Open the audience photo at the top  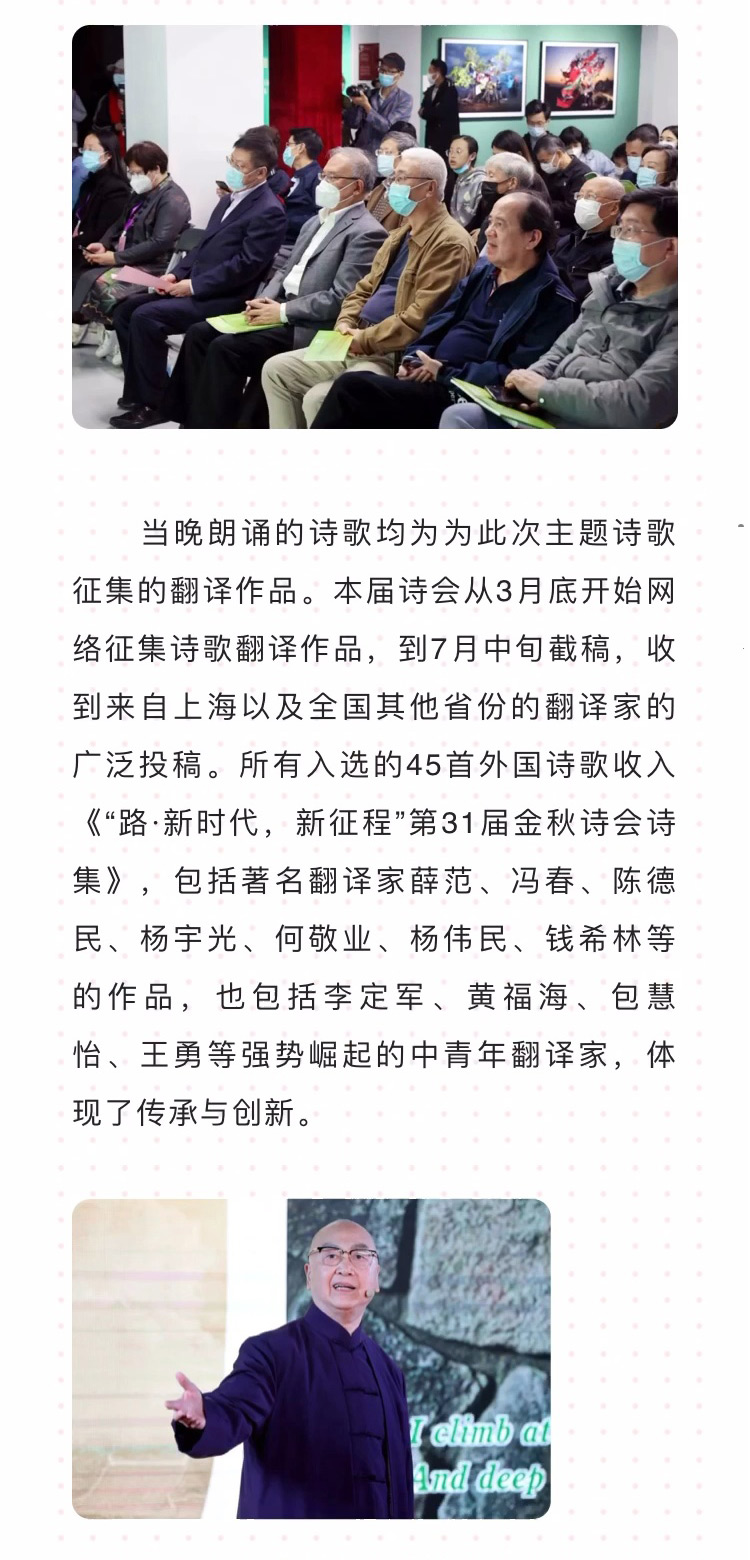(375, 227)
